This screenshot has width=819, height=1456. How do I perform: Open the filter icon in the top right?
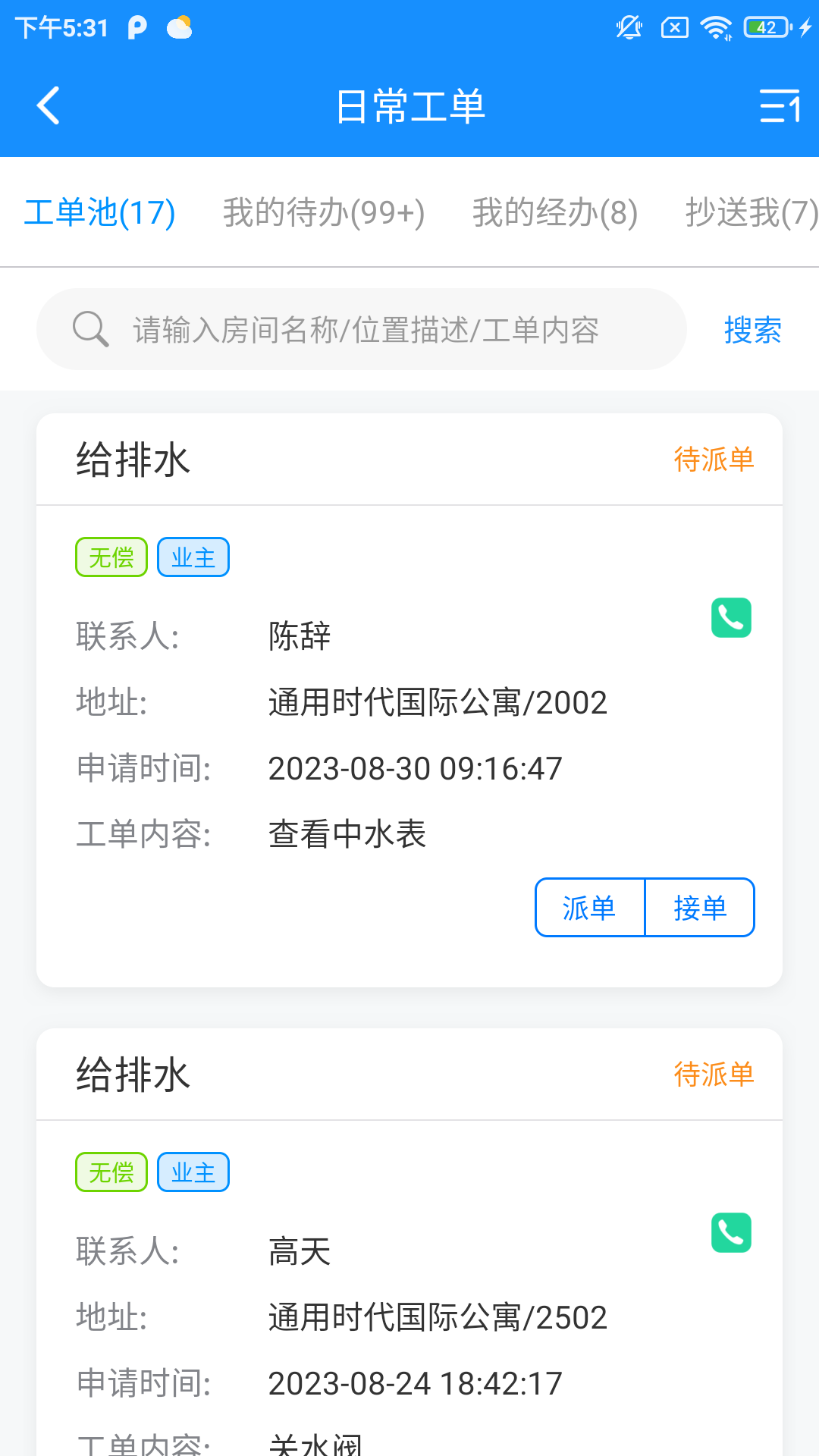tap(779, 106)
